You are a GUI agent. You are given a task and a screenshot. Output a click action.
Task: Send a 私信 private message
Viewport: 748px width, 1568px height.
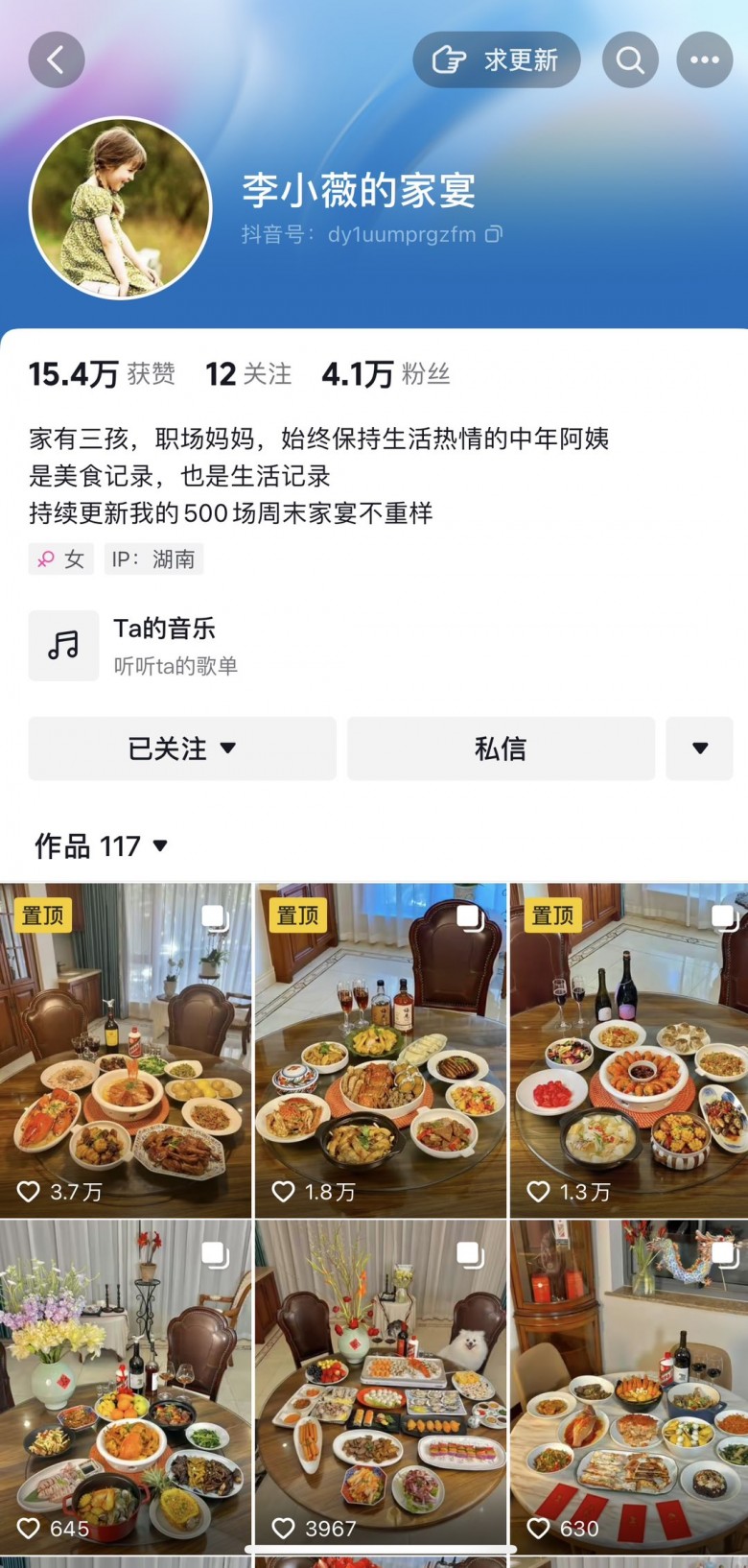(501, 748)
